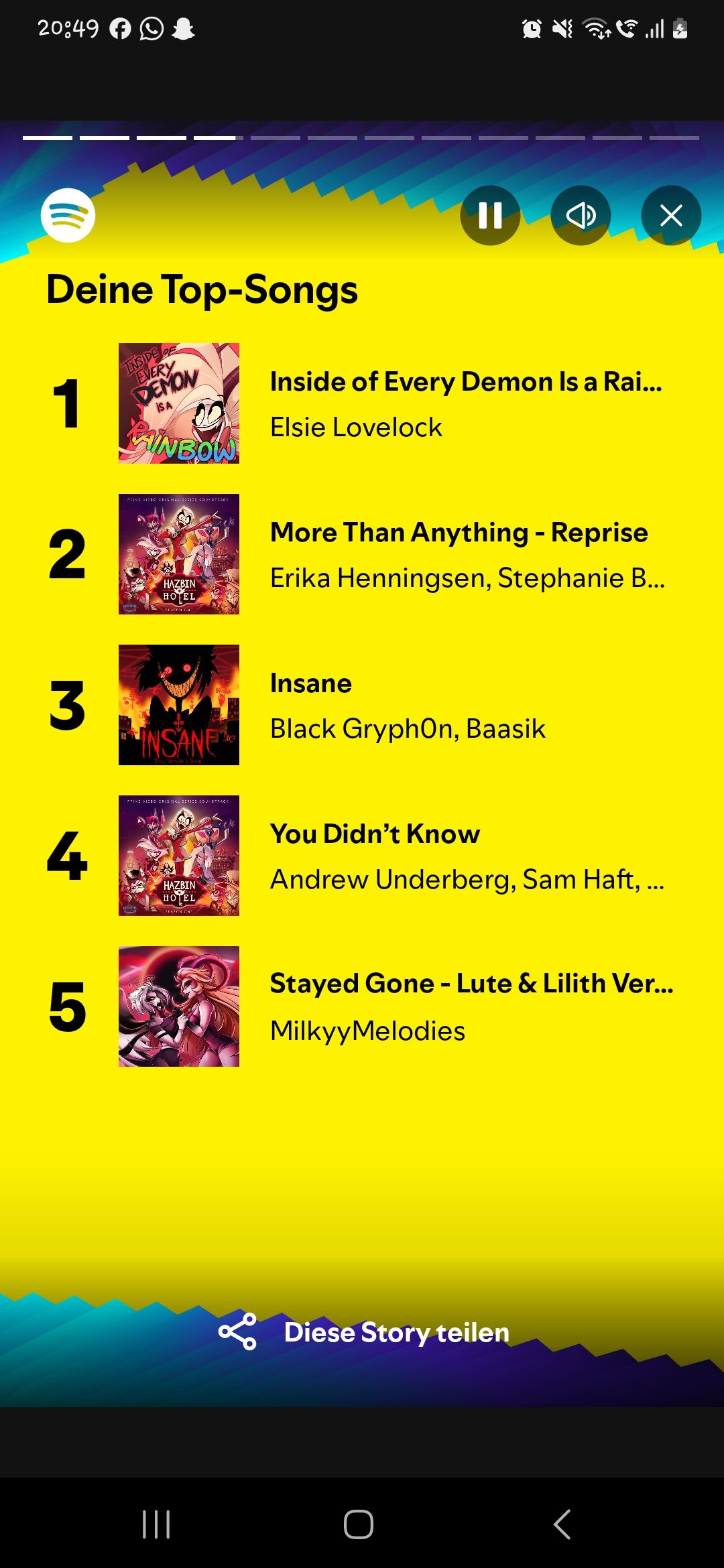Go to the home screen
Image resolution: width=724 pixels, height=1568 pixels.
pos(359,1524)
